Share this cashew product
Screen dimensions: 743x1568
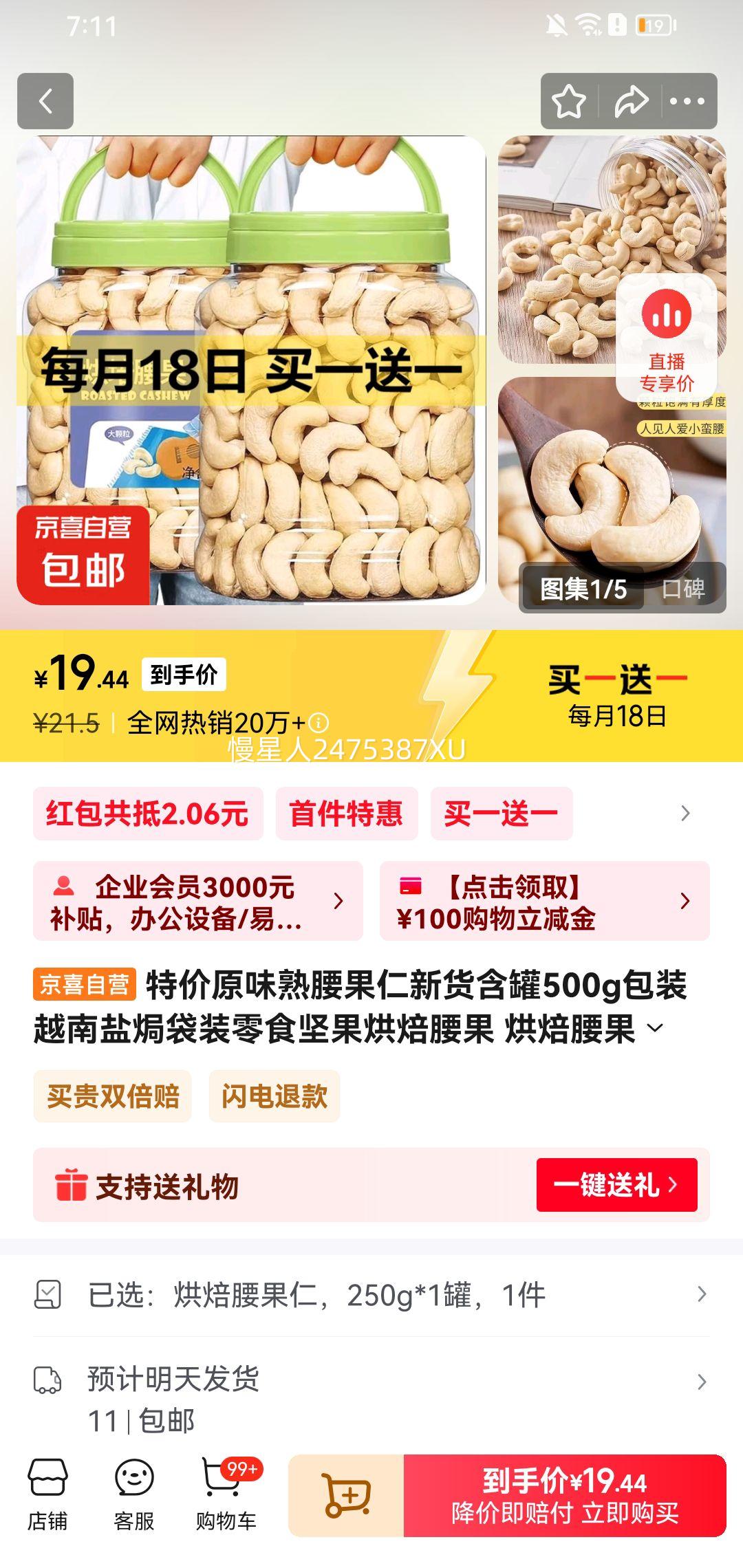click(631, 101)
